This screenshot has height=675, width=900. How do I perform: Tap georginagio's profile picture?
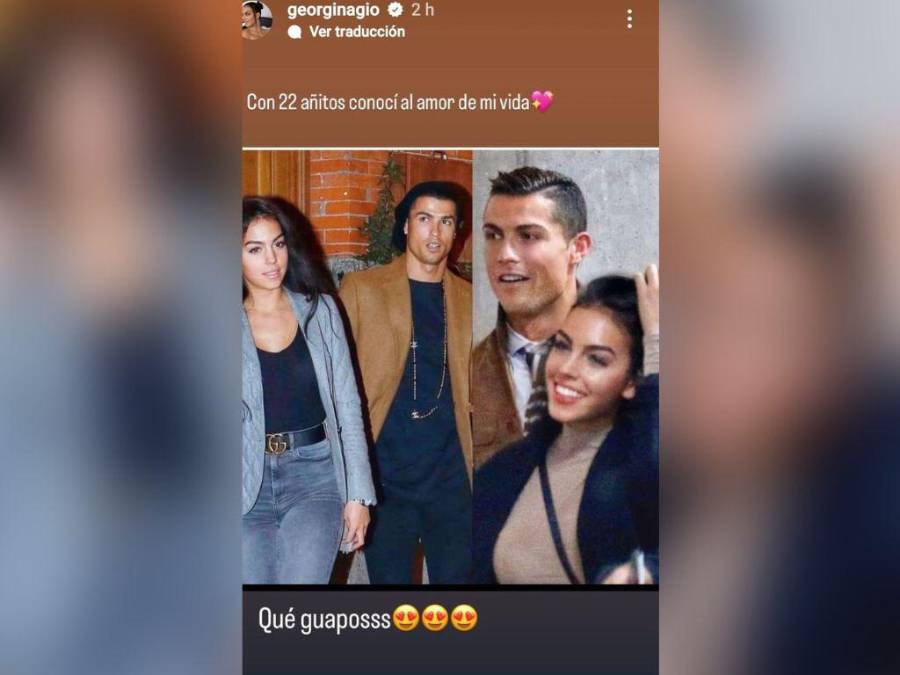click(x=258, y=18)
